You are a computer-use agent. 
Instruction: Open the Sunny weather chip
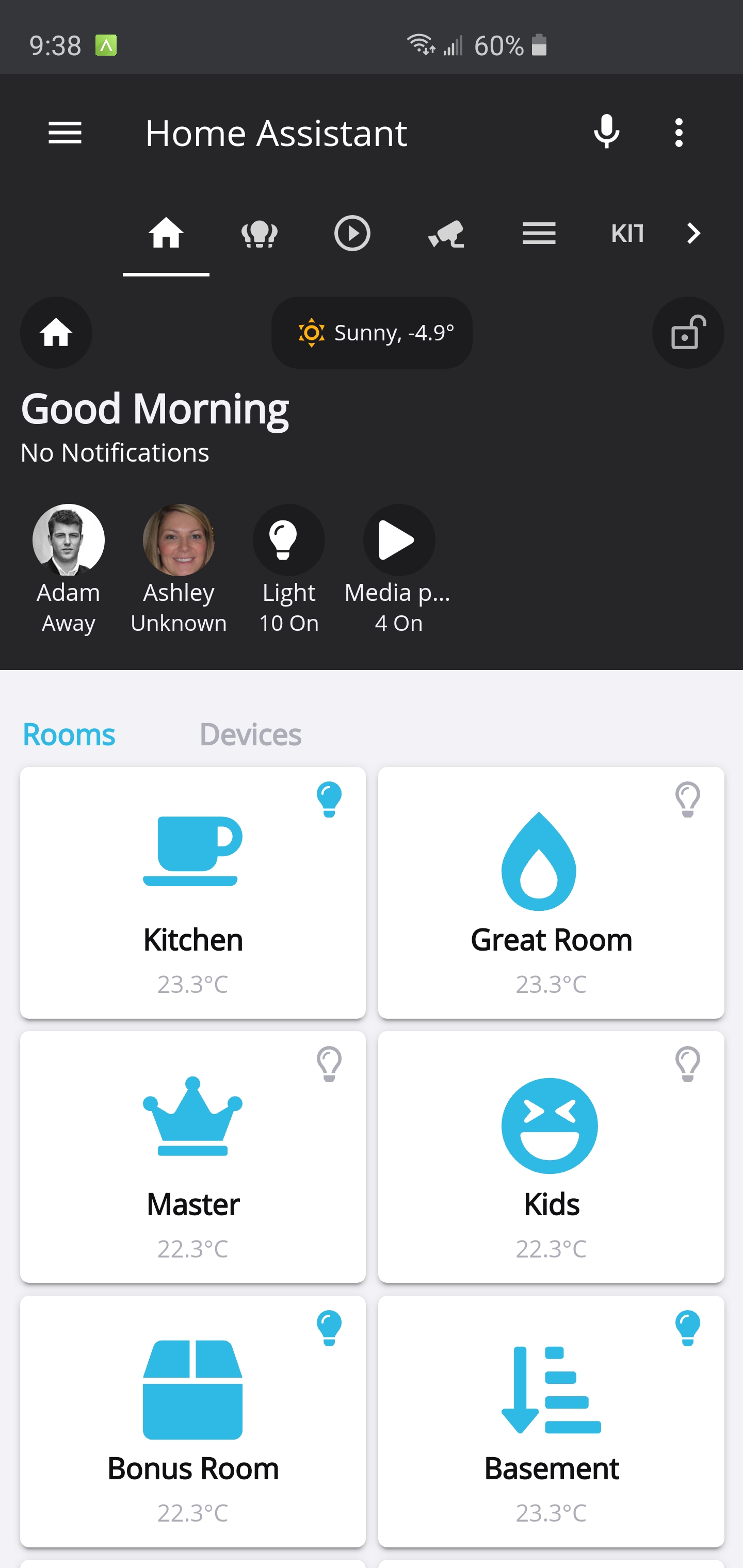pyautogui.click(x=372, y=333)
